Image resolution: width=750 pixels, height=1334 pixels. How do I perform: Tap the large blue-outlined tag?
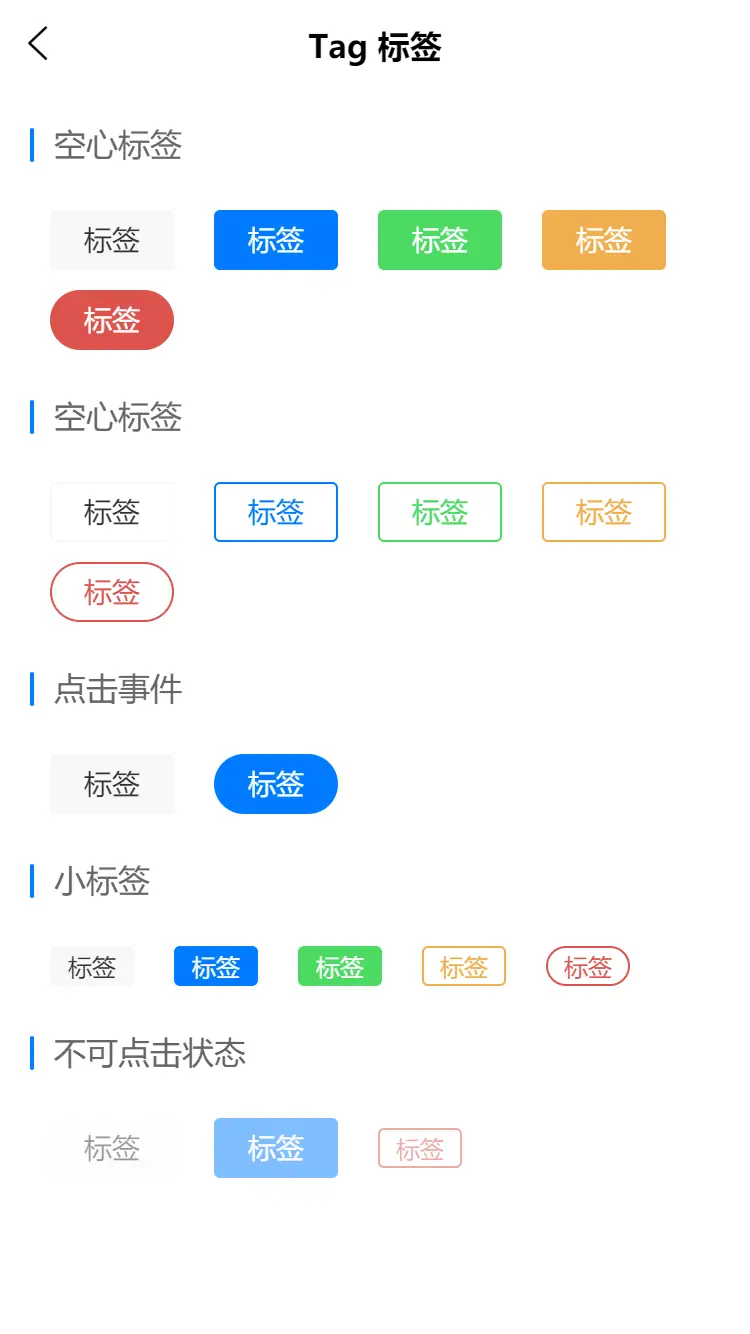(276, 512)
